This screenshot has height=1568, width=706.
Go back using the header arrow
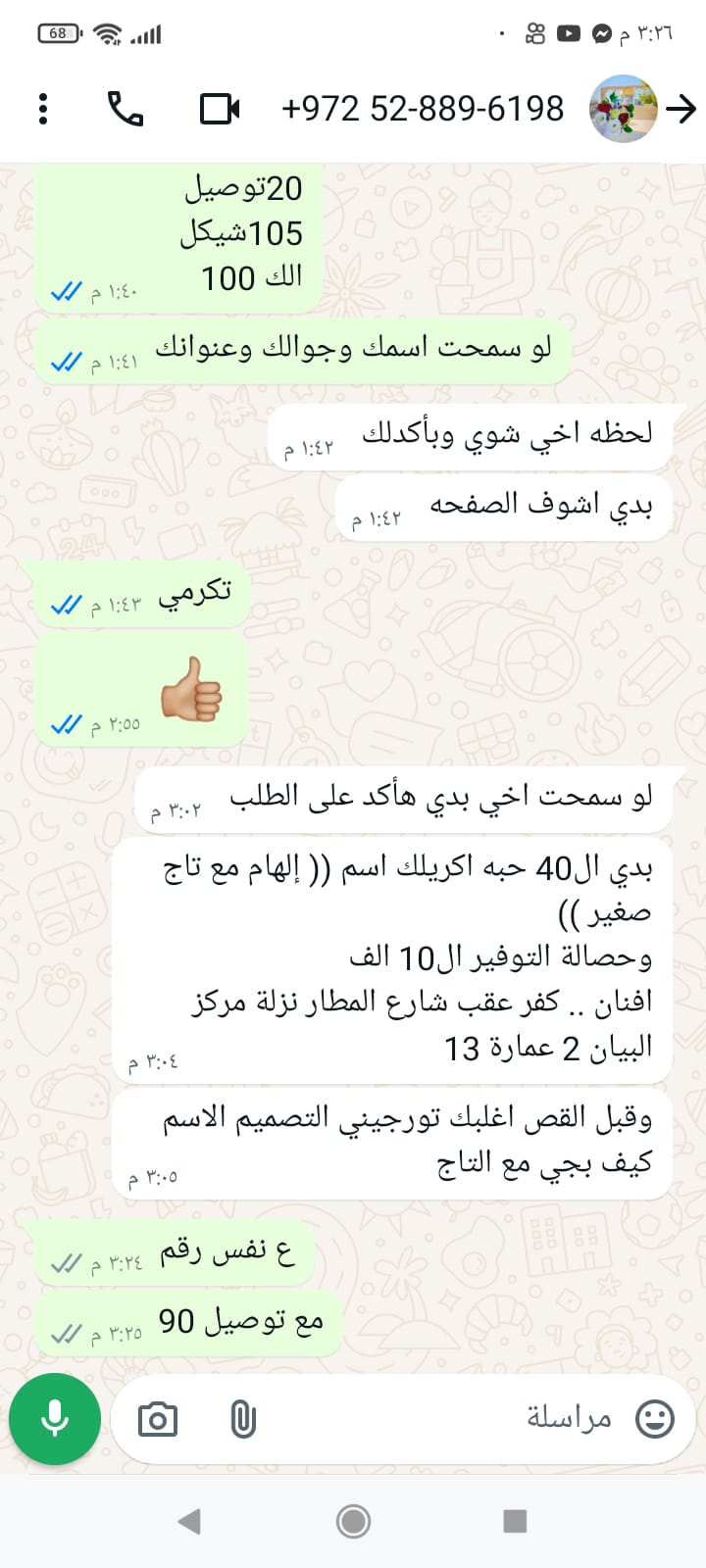pyautogui.click(x=681, y=109)
